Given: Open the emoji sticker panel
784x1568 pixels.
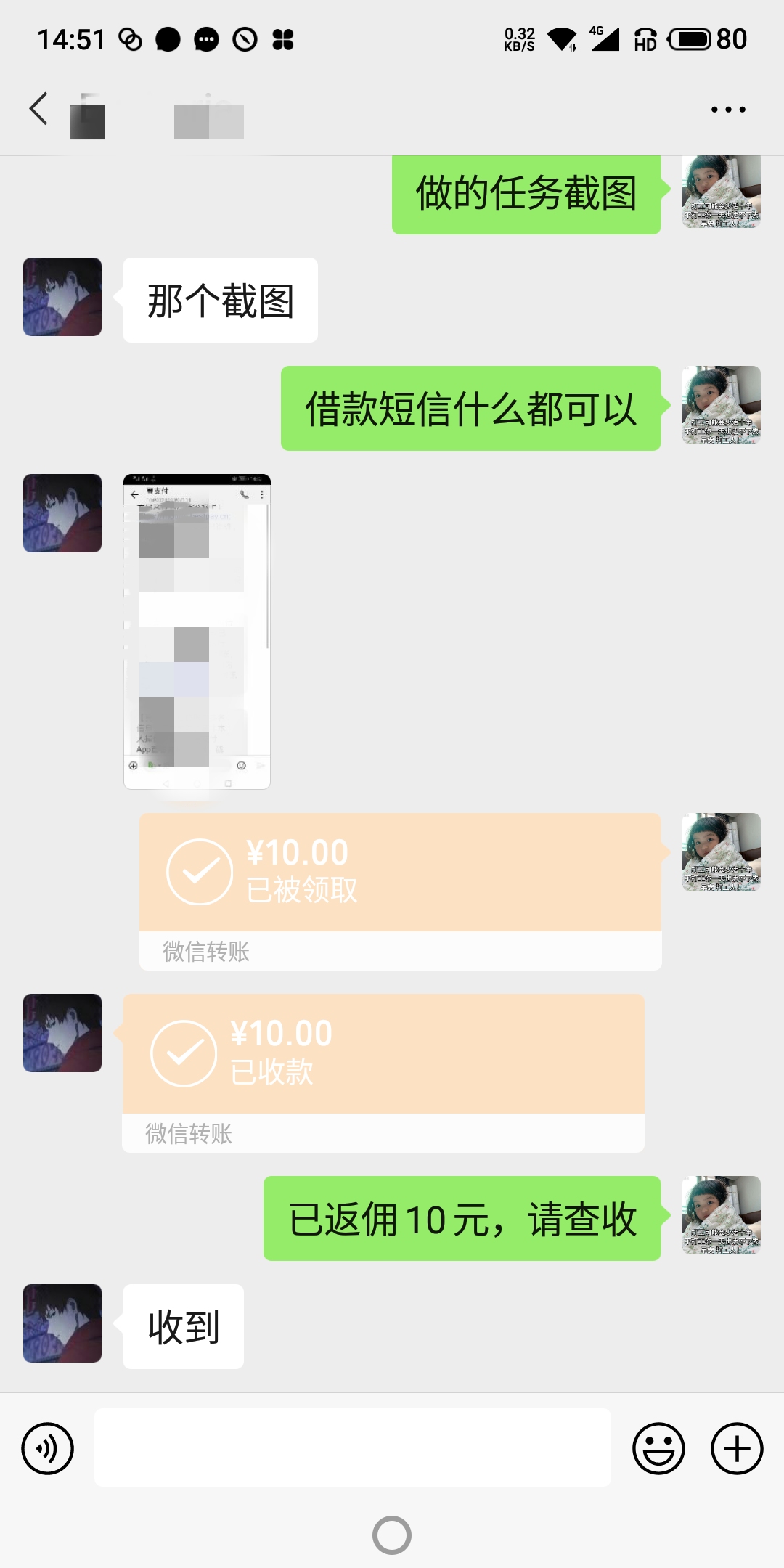Looking at the screenshot, I should pos(658,1449).
